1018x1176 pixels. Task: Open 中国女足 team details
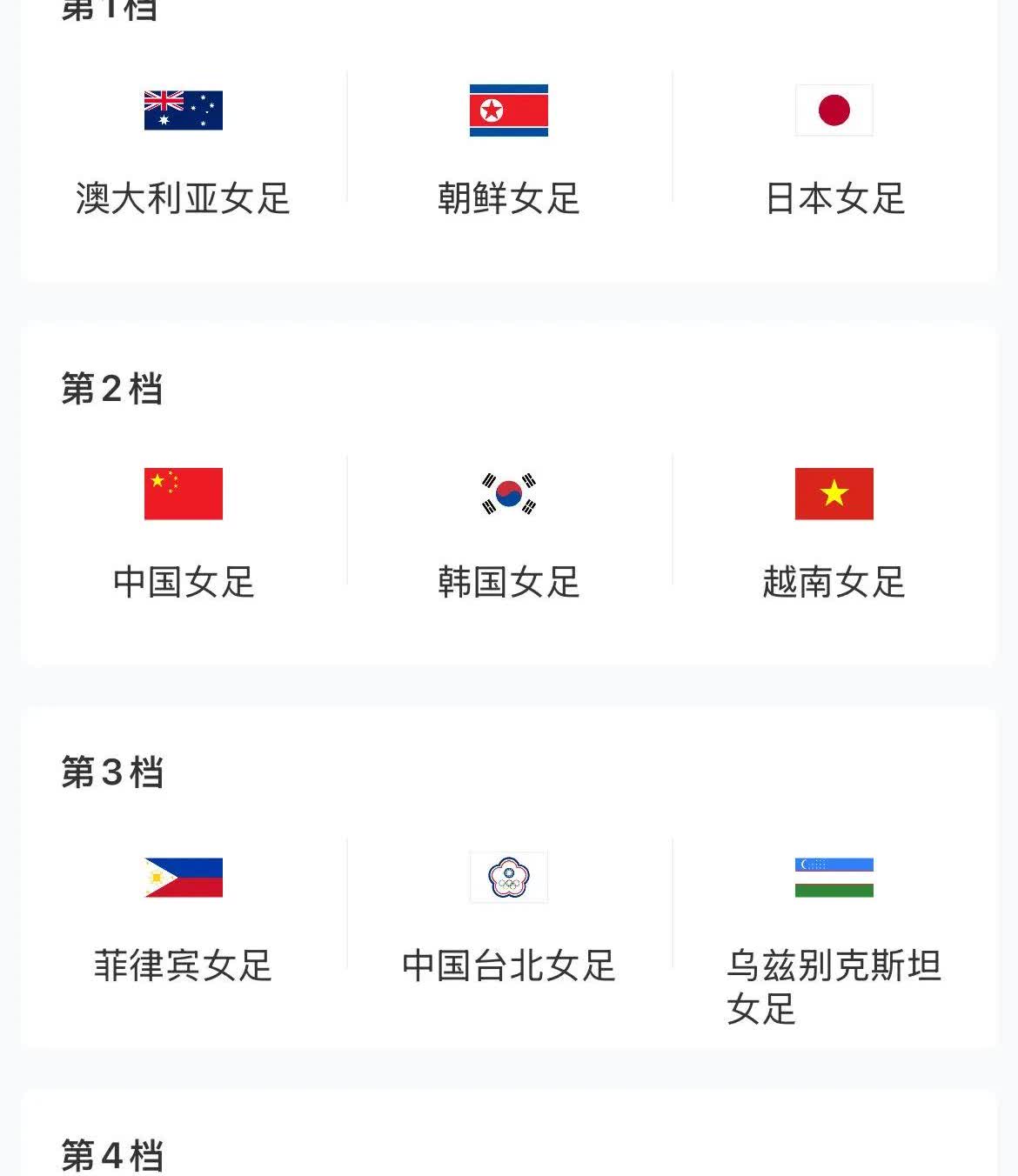pos(183,531)
